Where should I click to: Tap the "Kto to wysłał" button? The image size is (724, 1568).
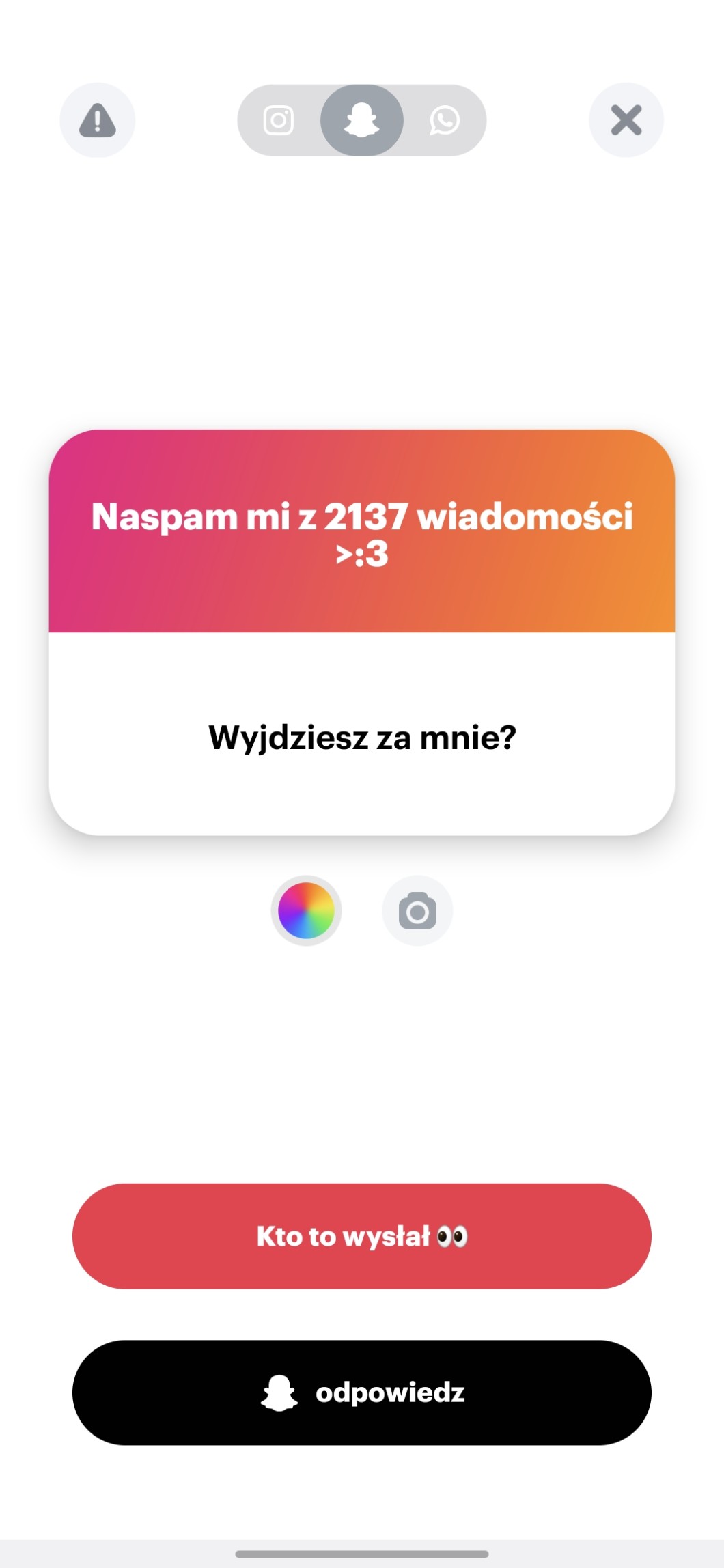click(362, 1235)
